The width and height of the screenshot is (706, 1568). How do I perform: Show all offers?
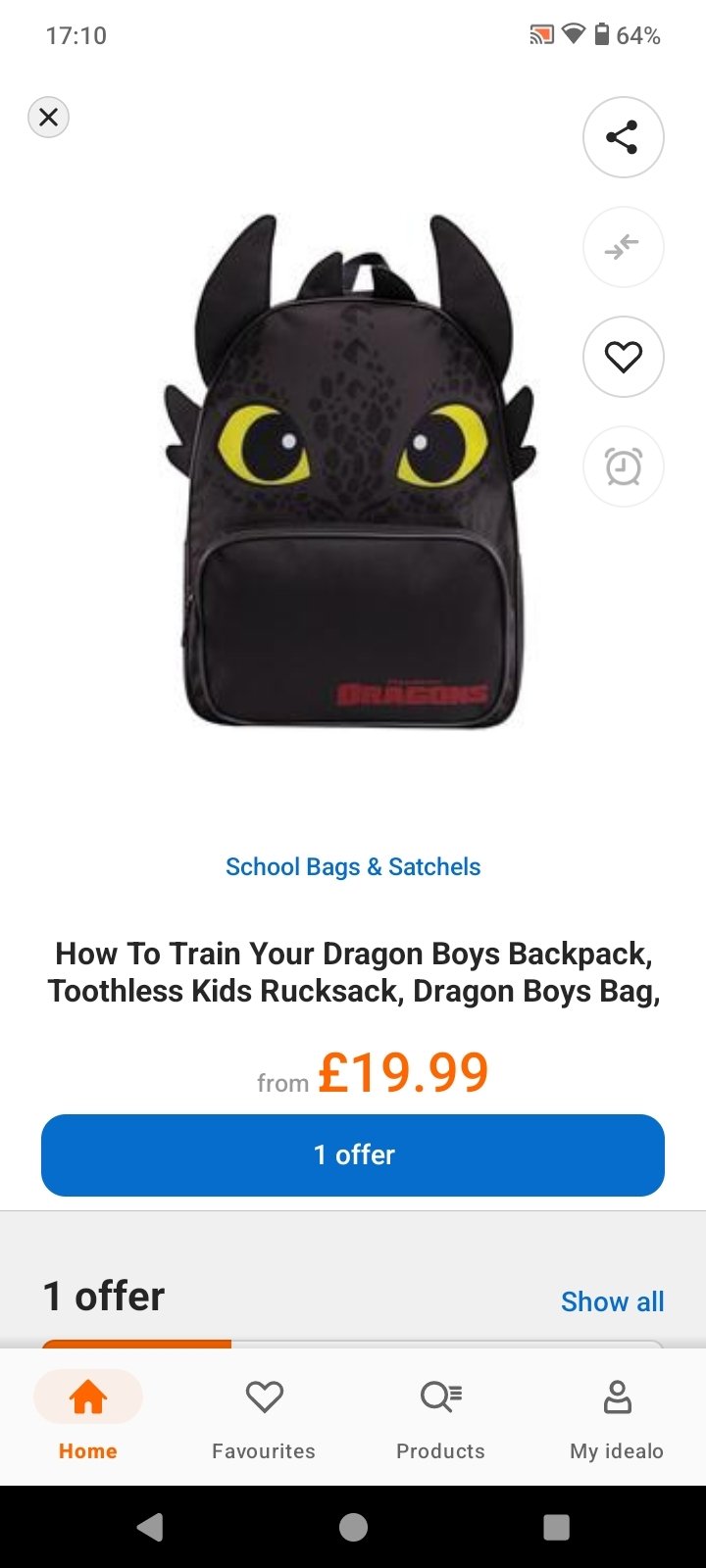pos(612,1301)
